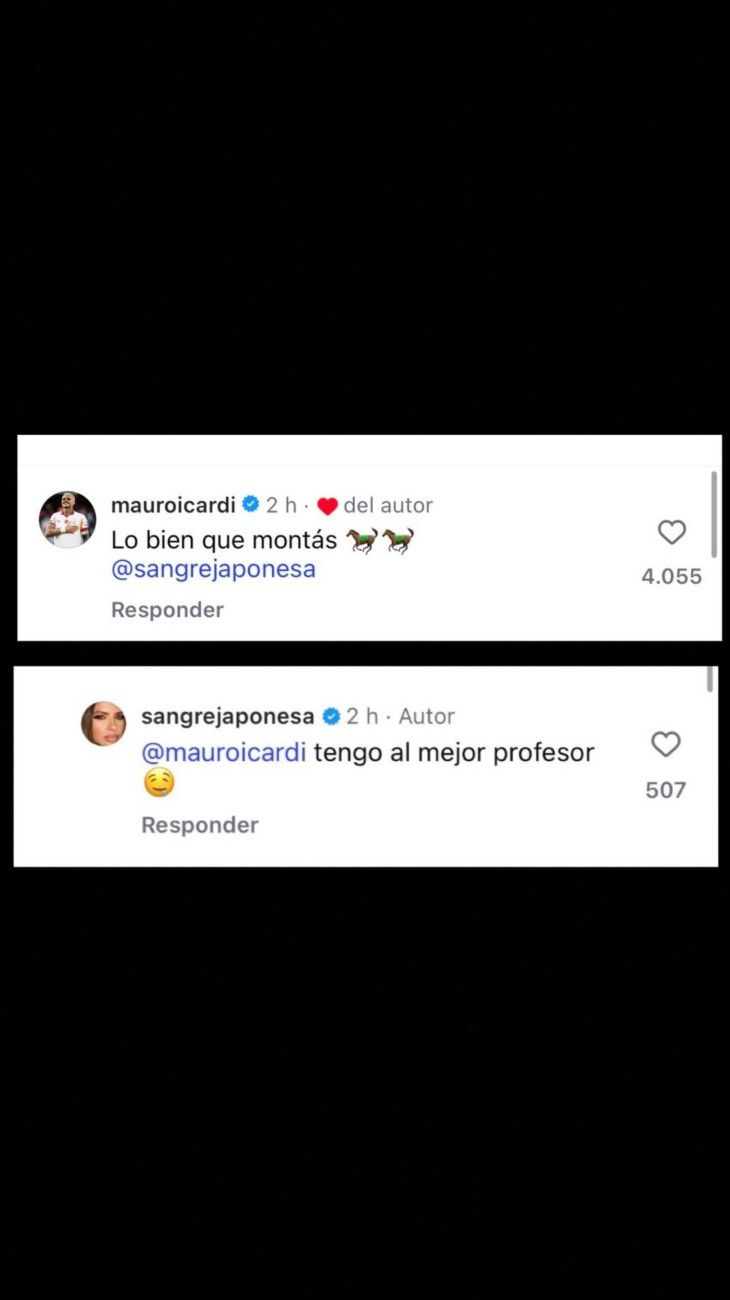Click the verified badge next to sangrejaponesa
The image size is (730, 1300).
click(330, 716)
